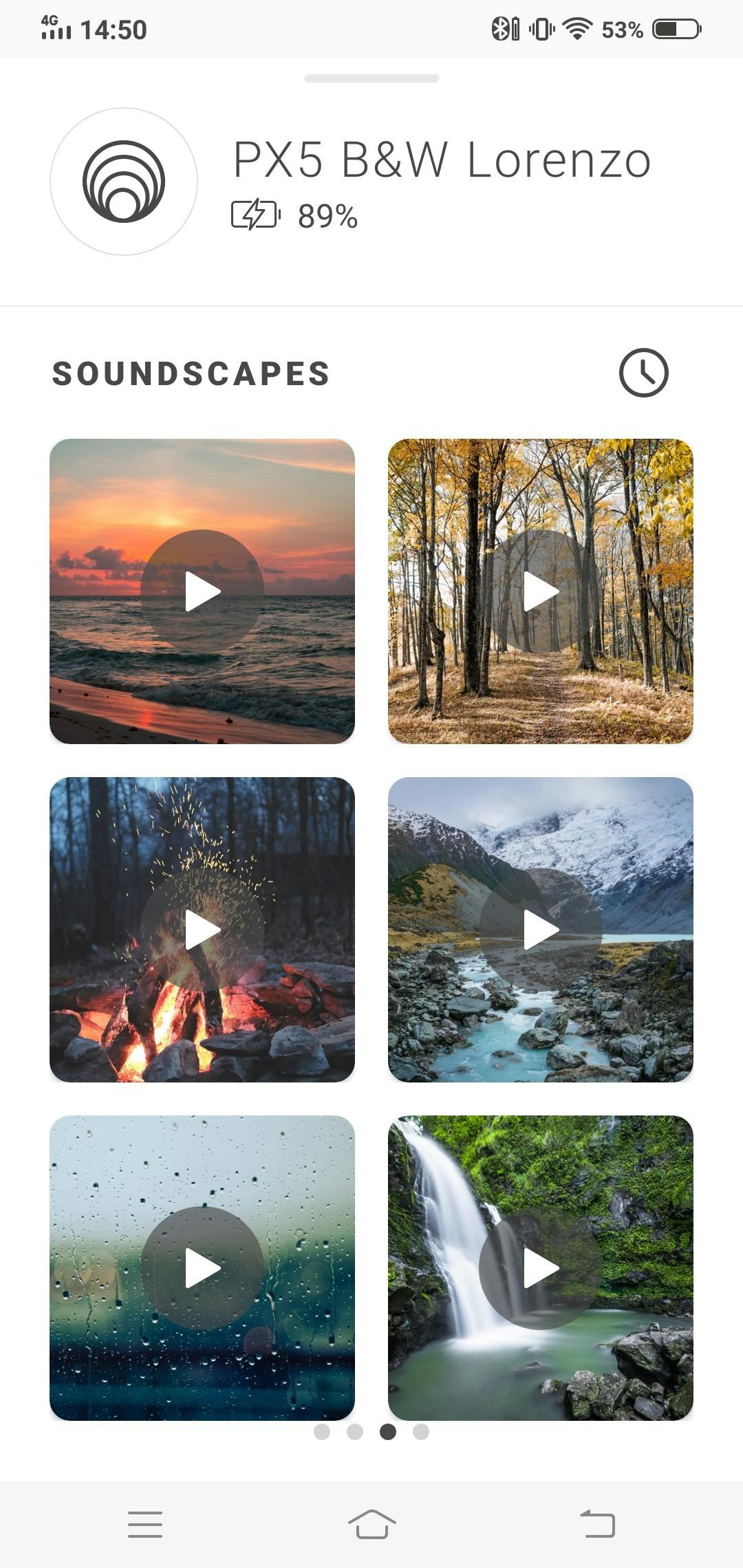
Task: Play the campfire soundscape
Action: [202, 930]
